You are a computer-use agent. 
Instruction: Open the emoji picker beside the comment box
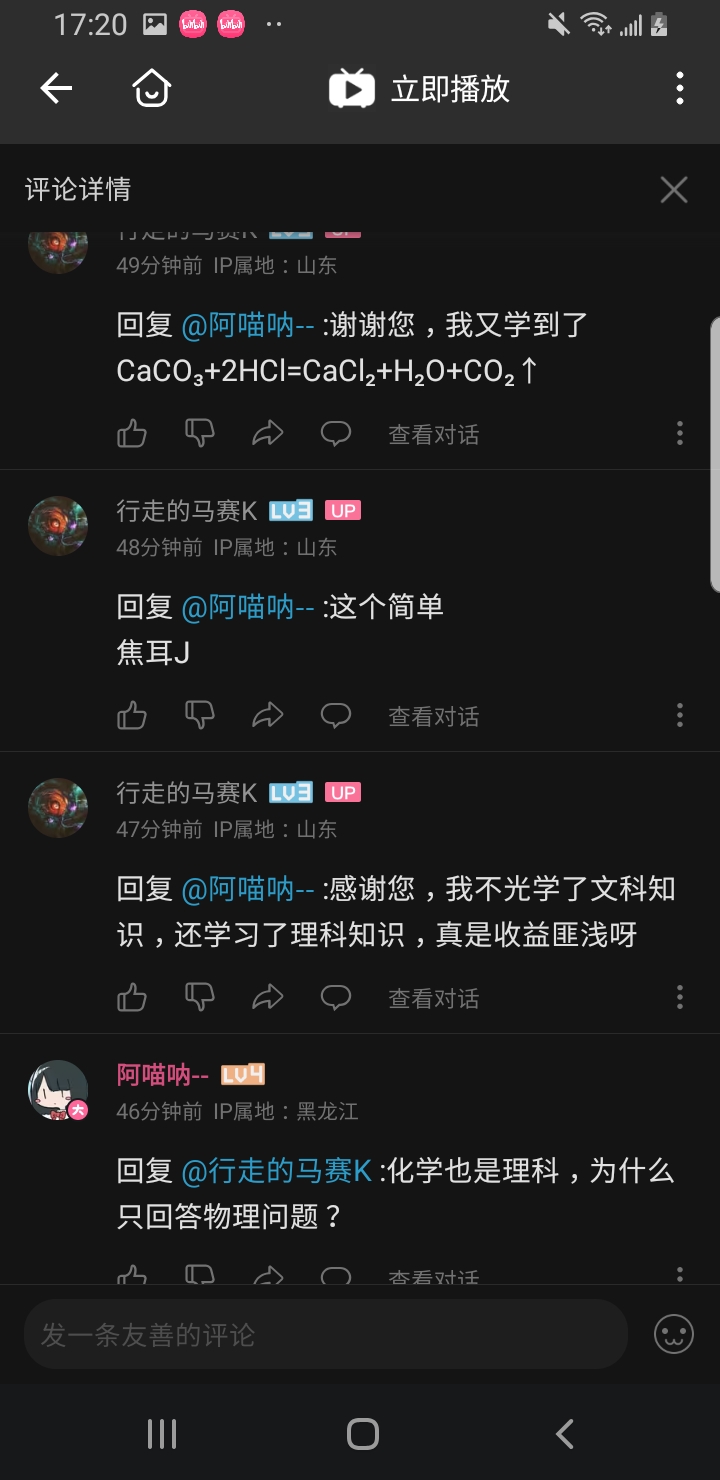(673, 1335)
